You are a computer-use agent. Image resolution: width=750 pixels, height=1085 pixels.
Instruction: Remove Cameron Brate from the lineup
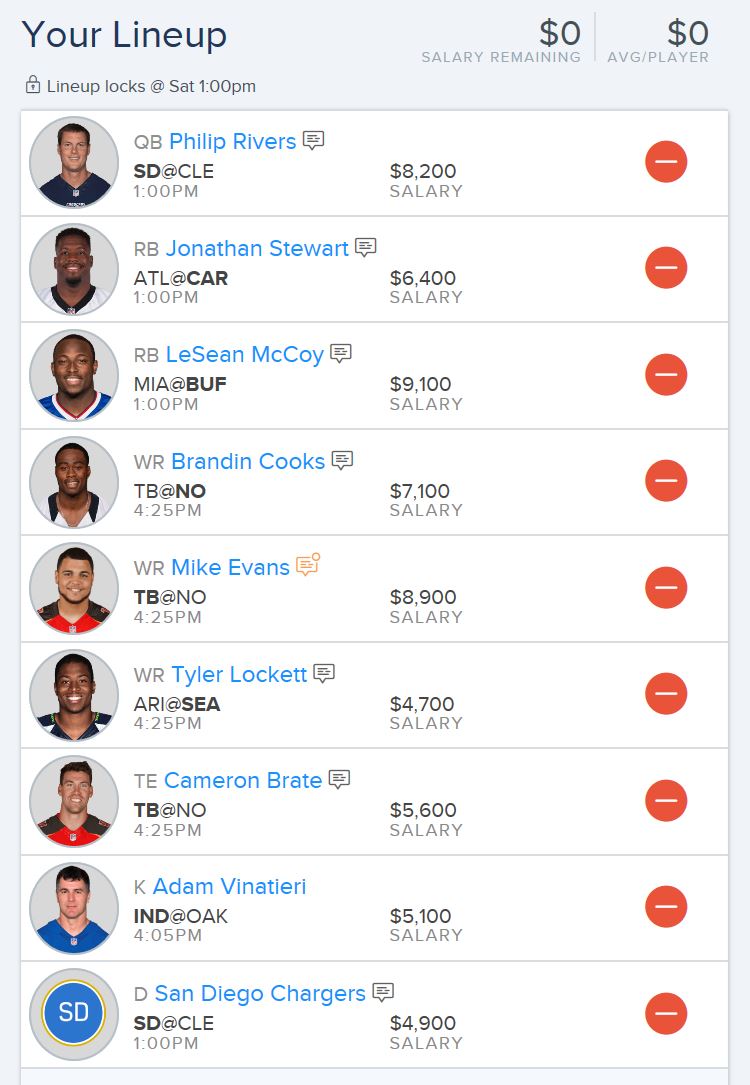(x=666, y=800)
